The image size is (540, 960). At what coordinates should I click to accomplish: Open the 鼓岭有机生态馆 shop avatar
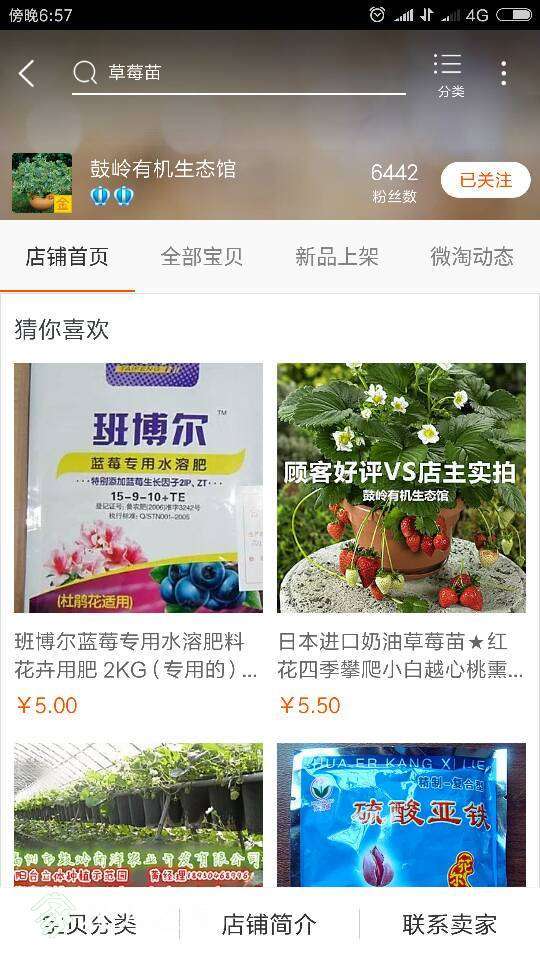click(x=42, y=182)
